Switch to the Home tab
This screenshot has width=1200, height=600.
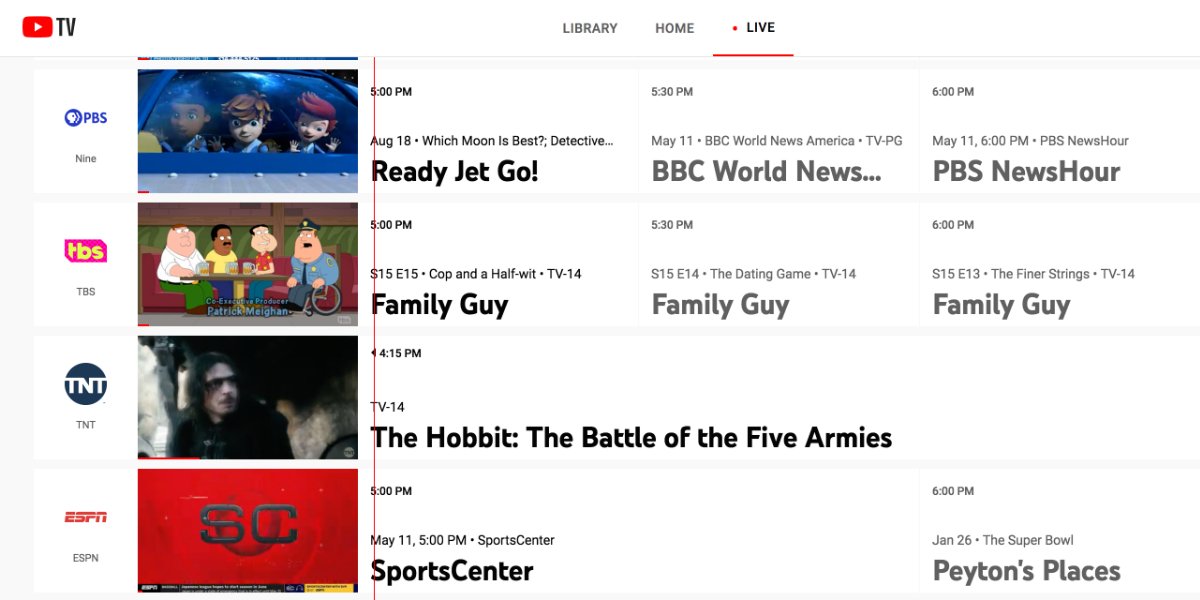pos(674,28)
